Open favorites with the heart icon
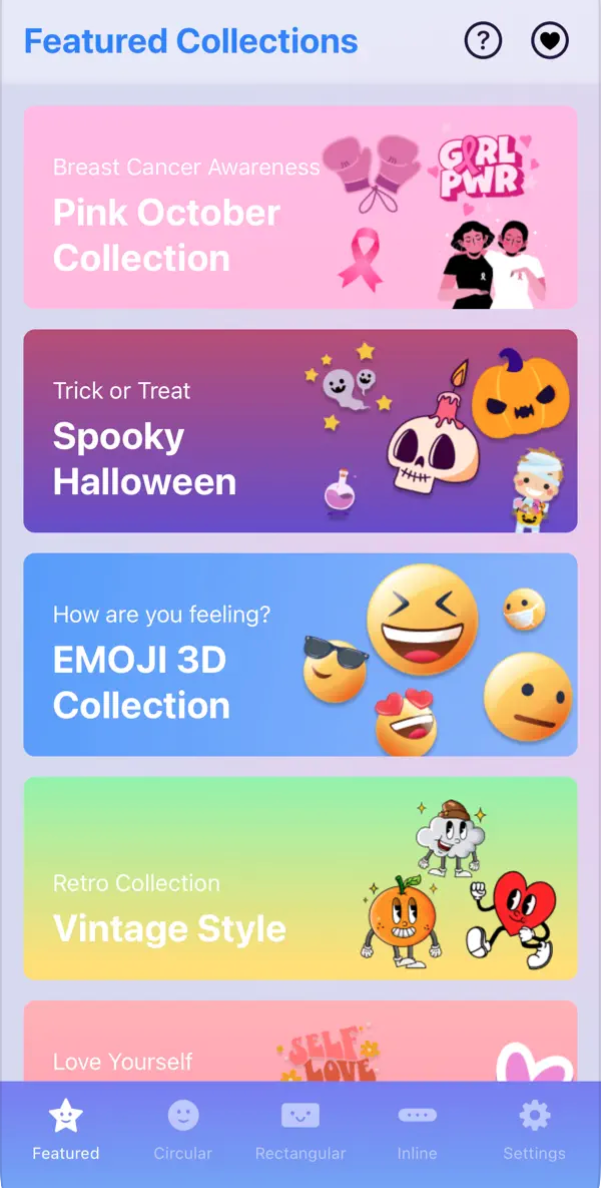The height and width of the screenshot is (1188, 604). tap(549, 41)
